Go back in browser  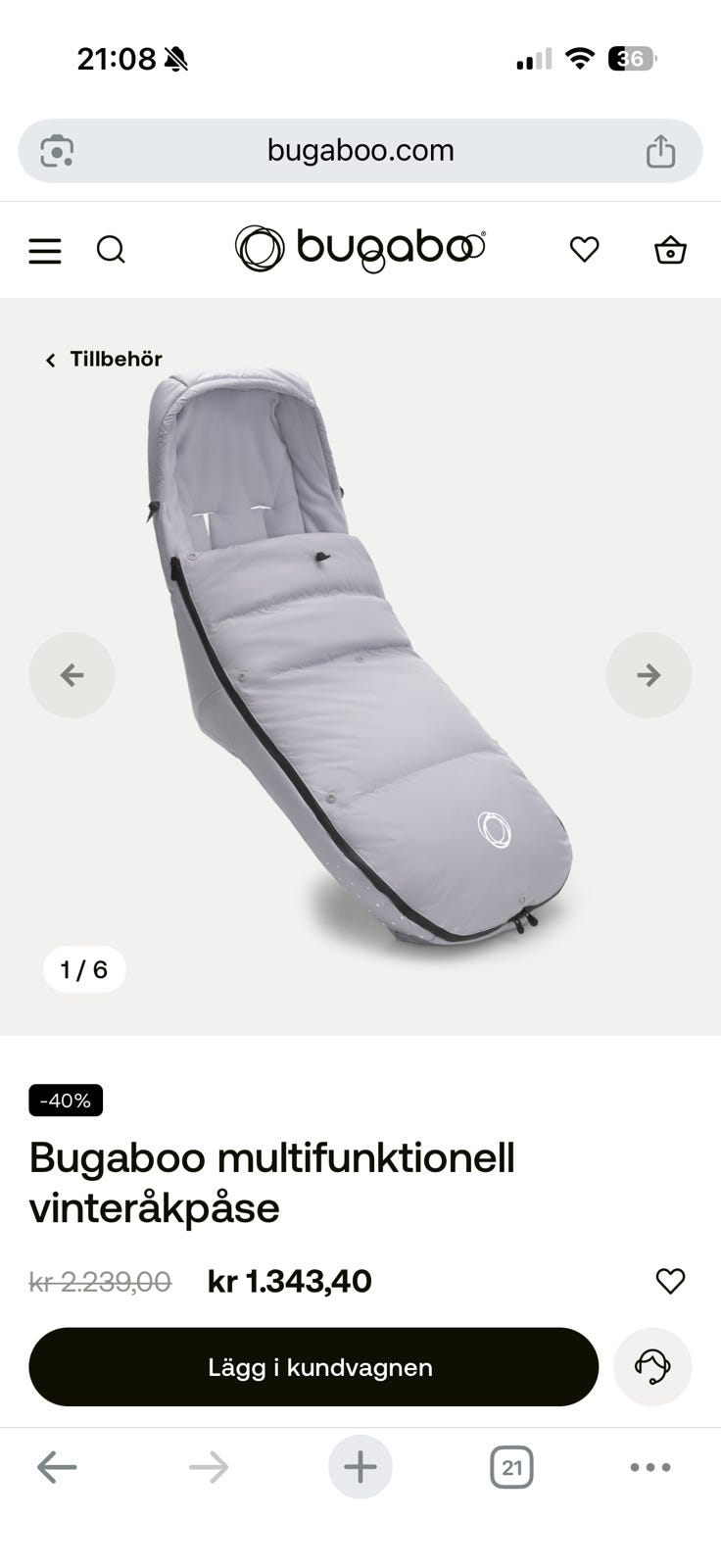[x=57, y=1467]
